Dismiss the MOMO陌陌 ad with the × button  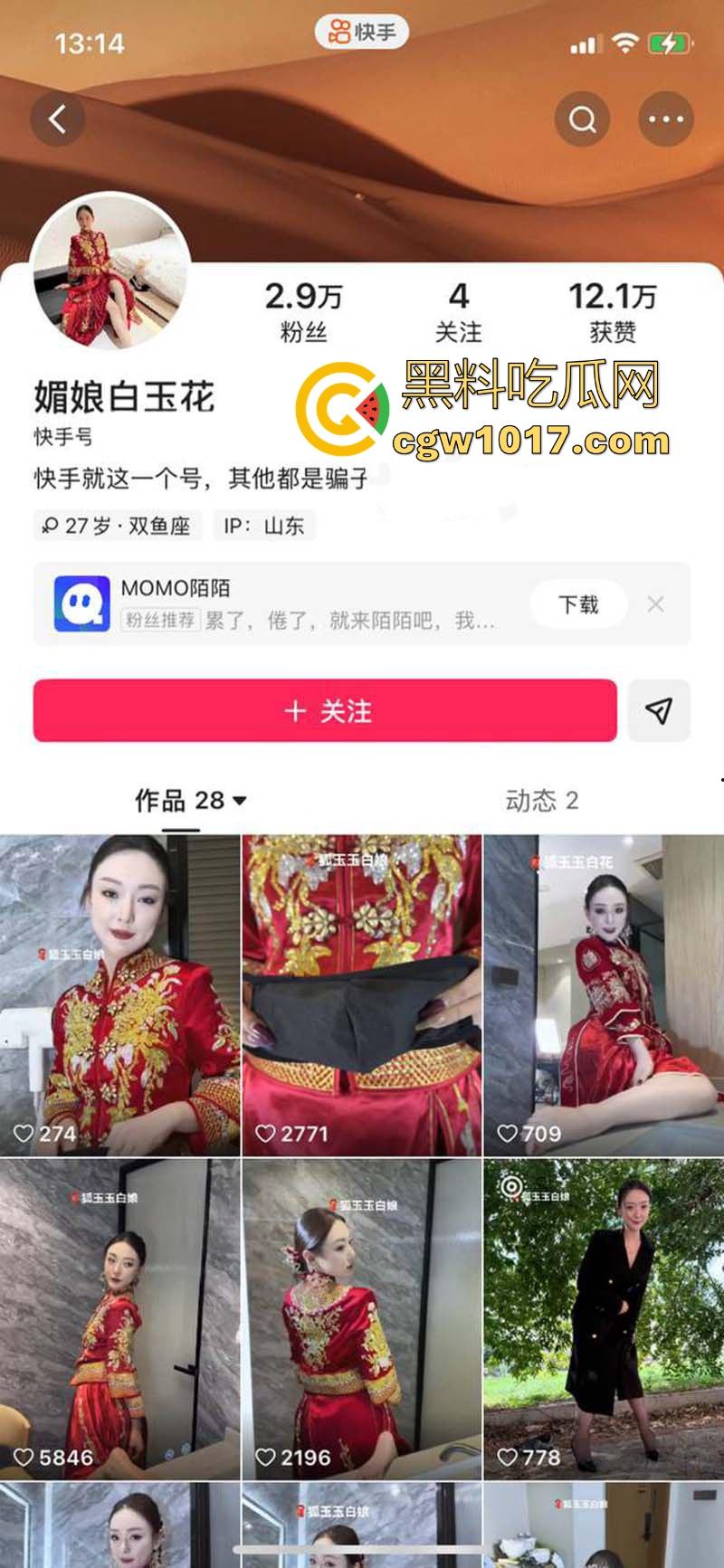click(x=657, y=604)
